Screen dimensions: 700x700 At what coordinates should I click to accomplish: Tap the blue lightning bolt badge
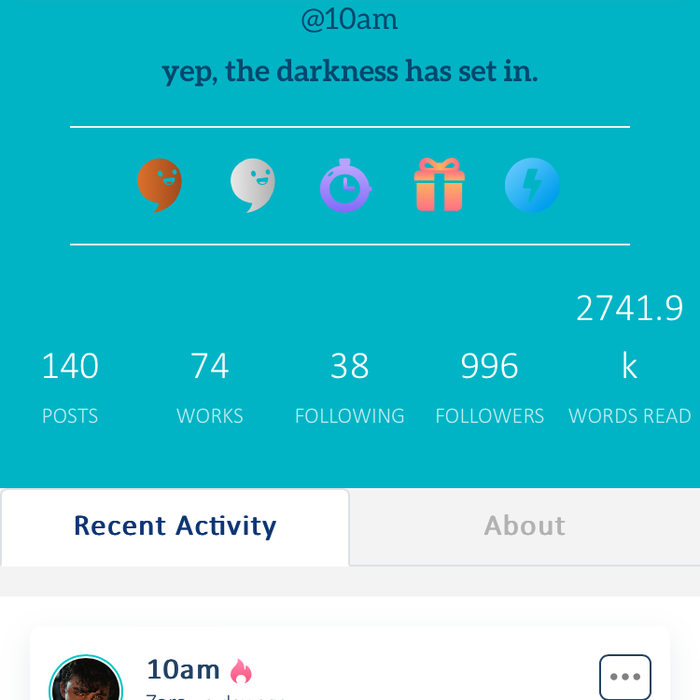point(532,186)
